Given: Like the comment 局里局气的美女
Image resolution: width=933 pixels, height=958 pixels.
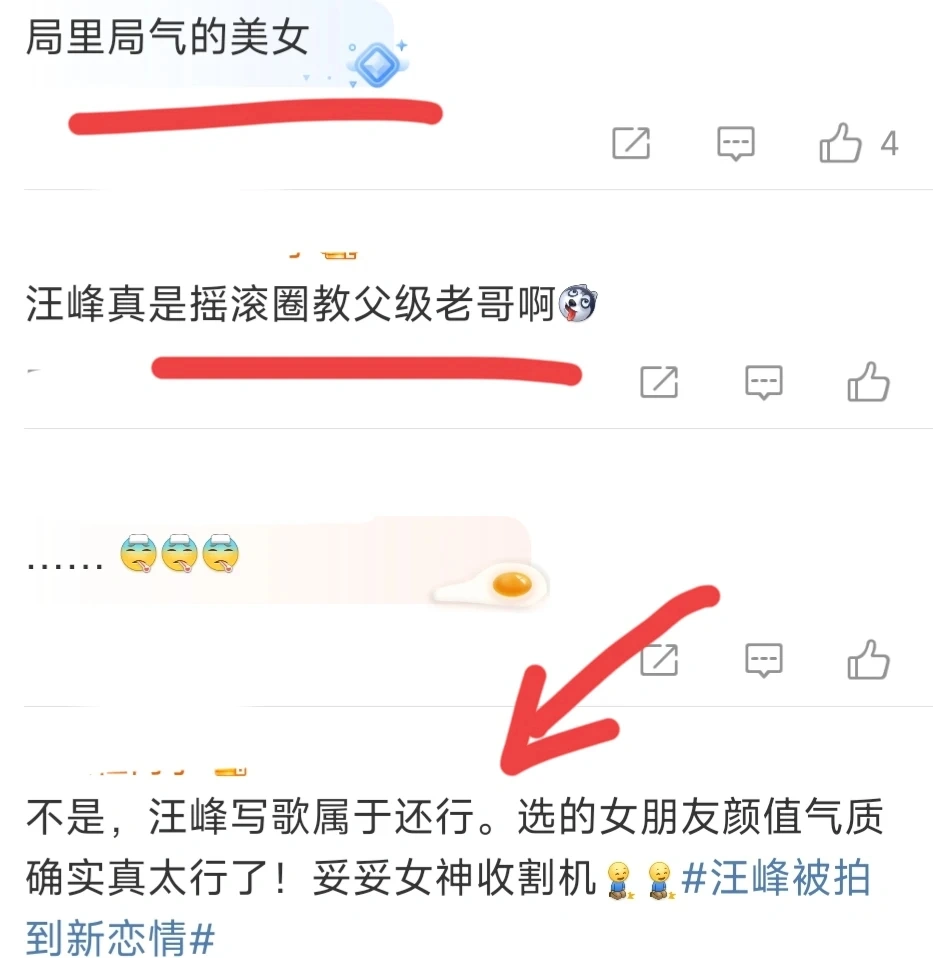Looking at the screenshot, I should [x=841, y=144].
